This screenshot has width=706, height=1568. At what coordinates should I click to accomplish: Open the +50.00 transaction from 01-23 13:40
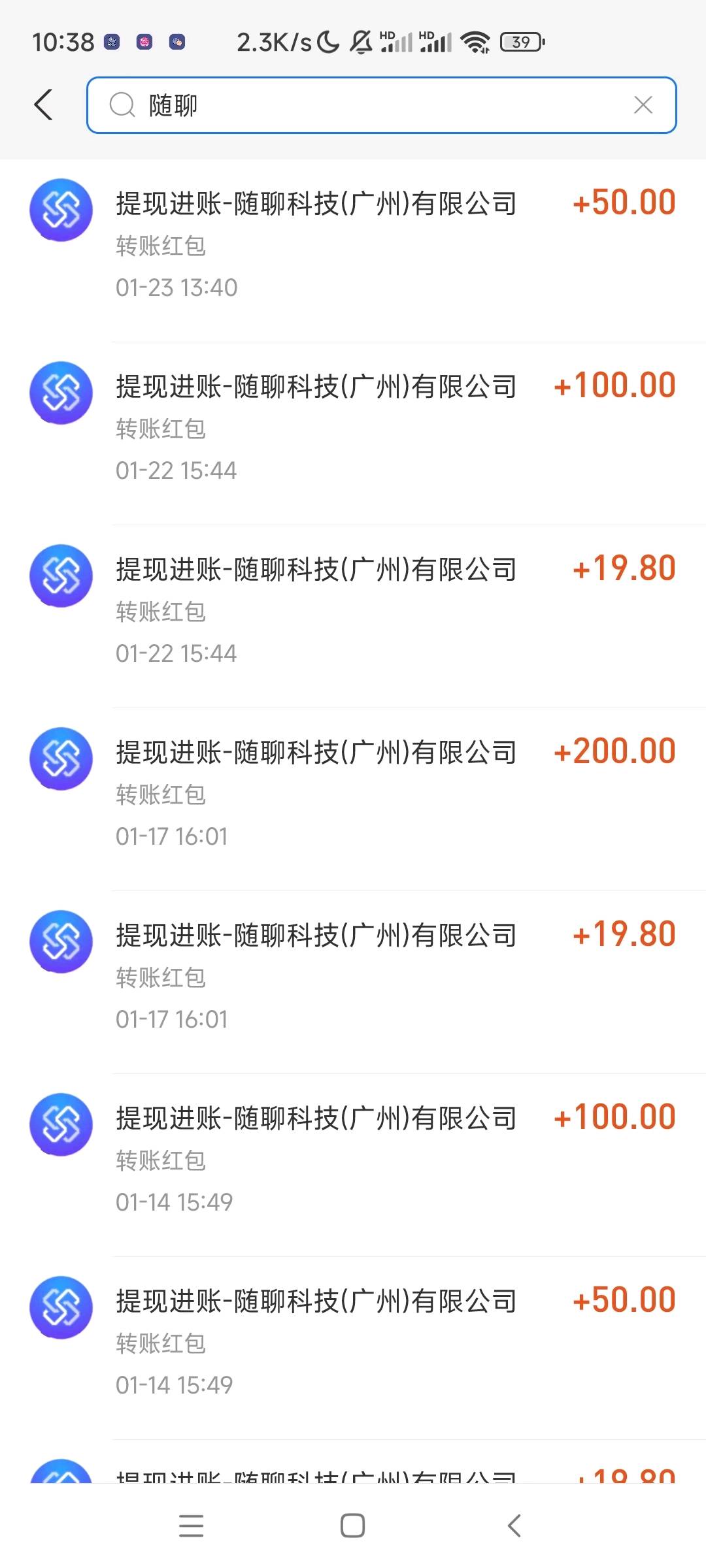pyautogui.click(x=353, y=245)
